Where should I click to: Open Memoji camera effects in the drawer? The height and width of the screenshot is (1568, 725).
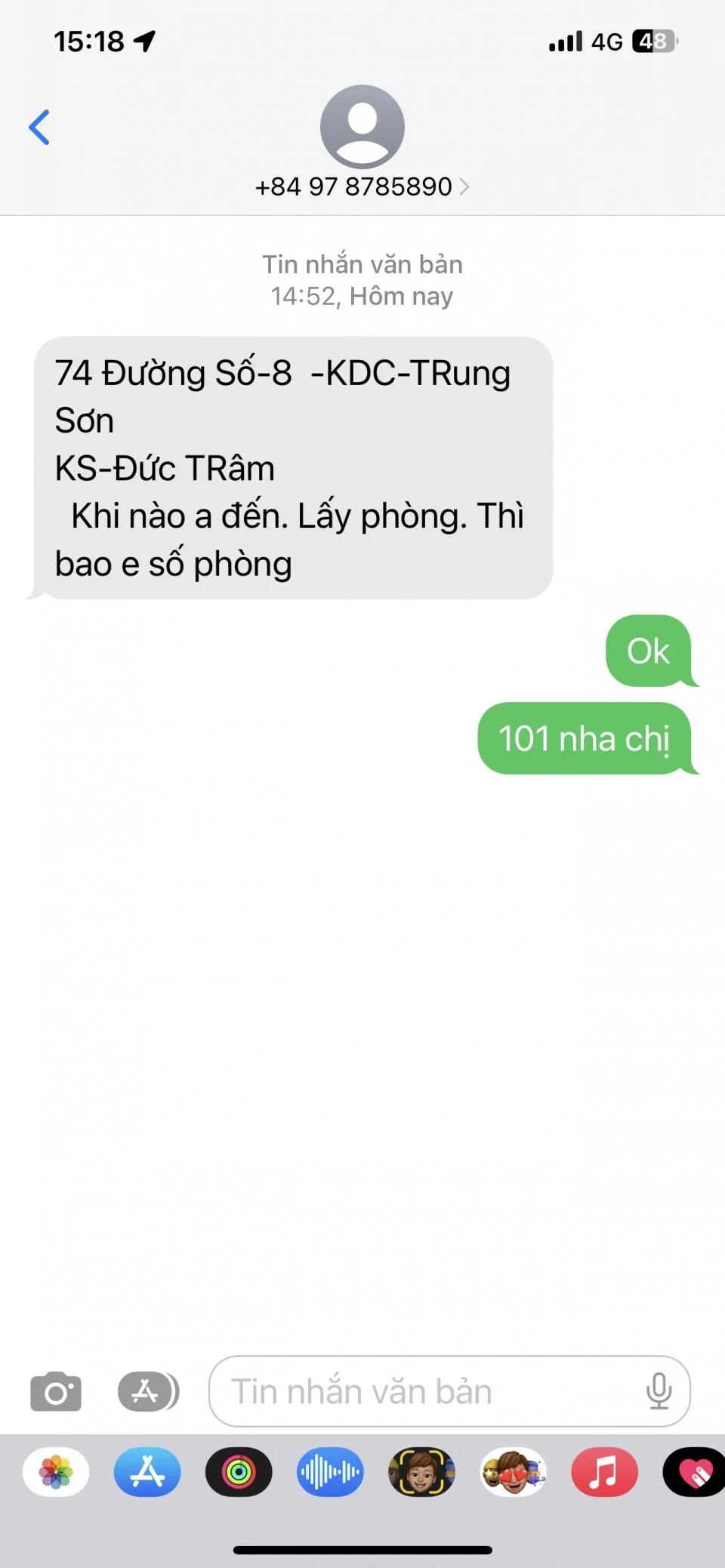point(421,1472)
